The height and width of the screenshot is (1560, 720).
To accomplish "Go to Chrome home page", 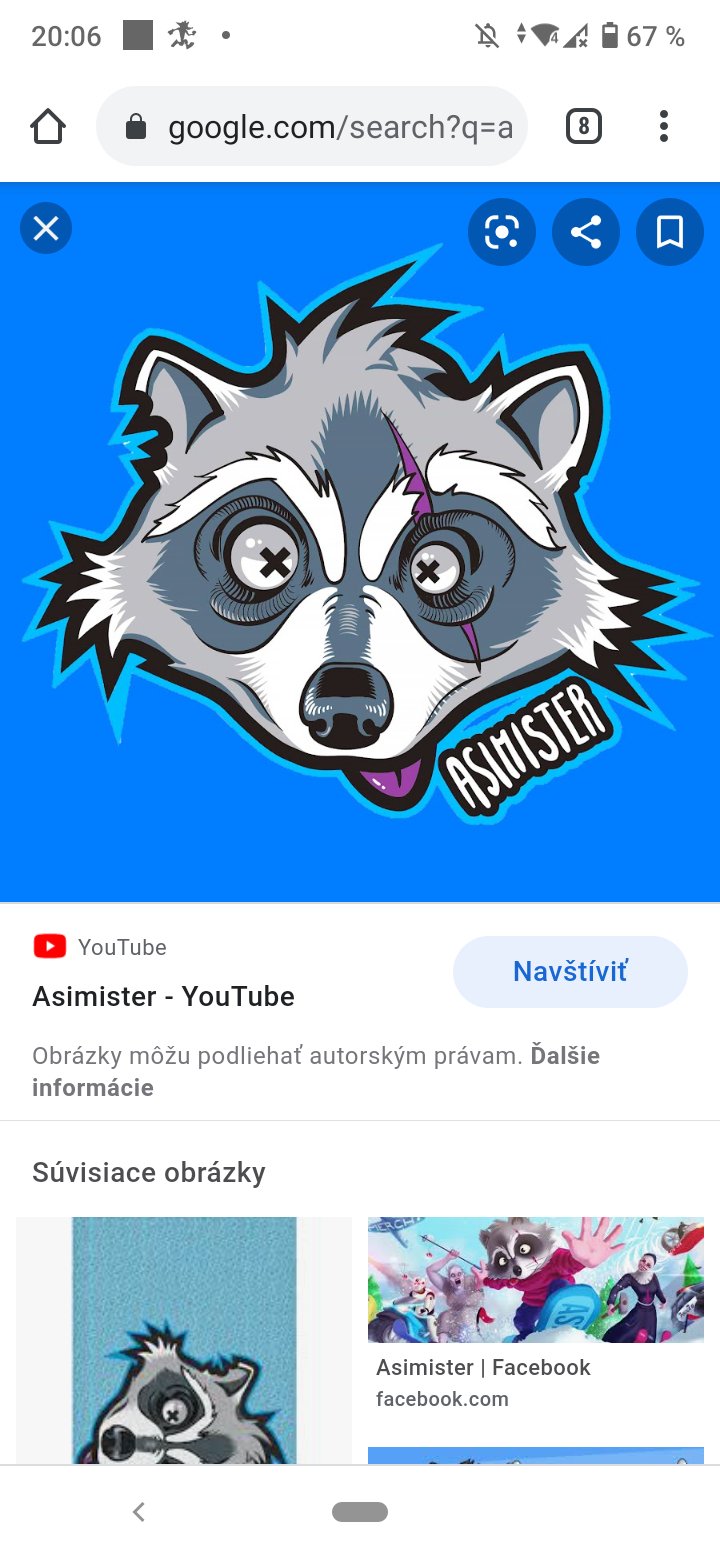I will (x=48, y=127).
